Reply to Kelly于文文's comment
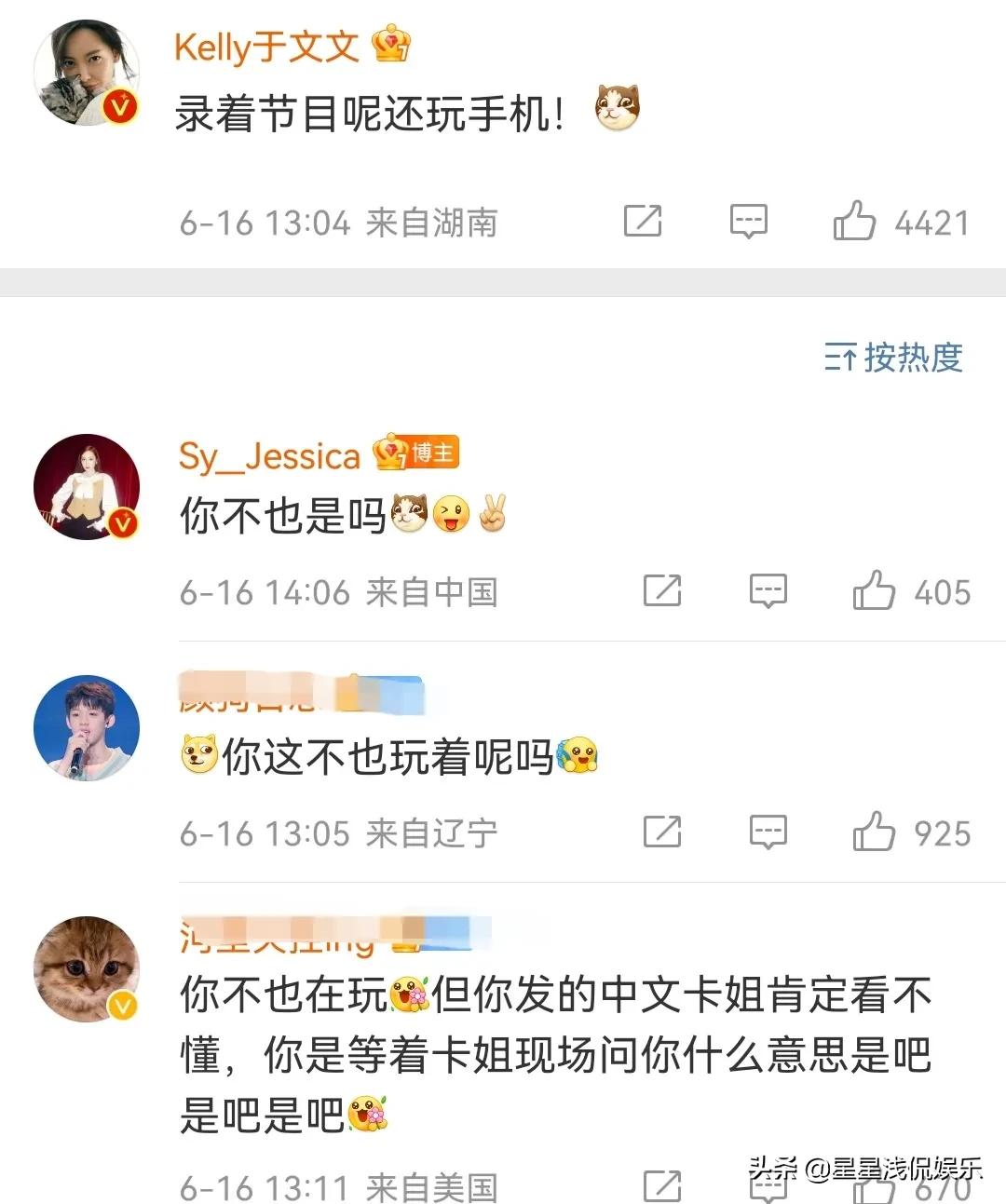Image resolution: width=1006 pixels, height=1204 pixels. coord(748,222)
